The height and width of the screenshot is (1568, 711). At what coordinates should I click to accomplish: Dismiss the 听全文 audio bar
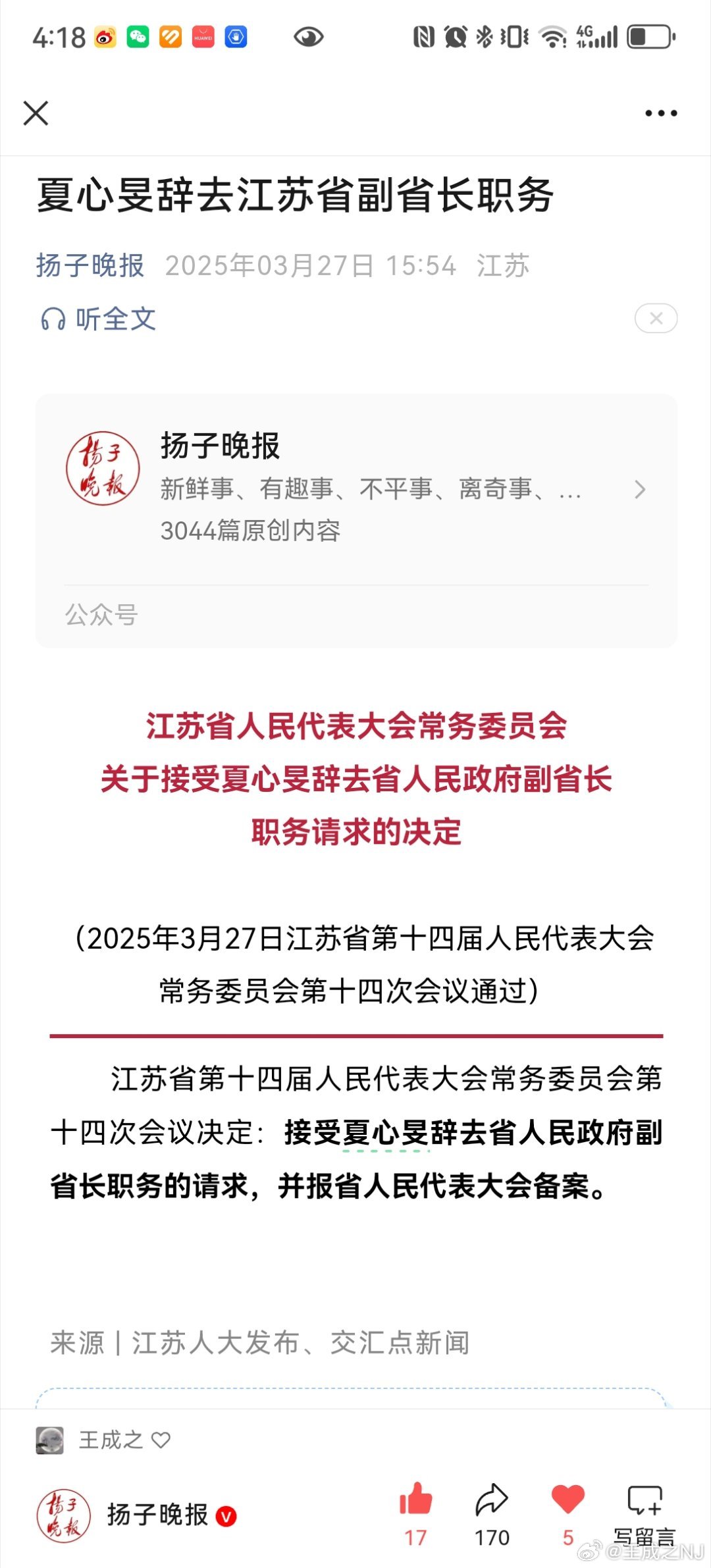pos(656,318)
